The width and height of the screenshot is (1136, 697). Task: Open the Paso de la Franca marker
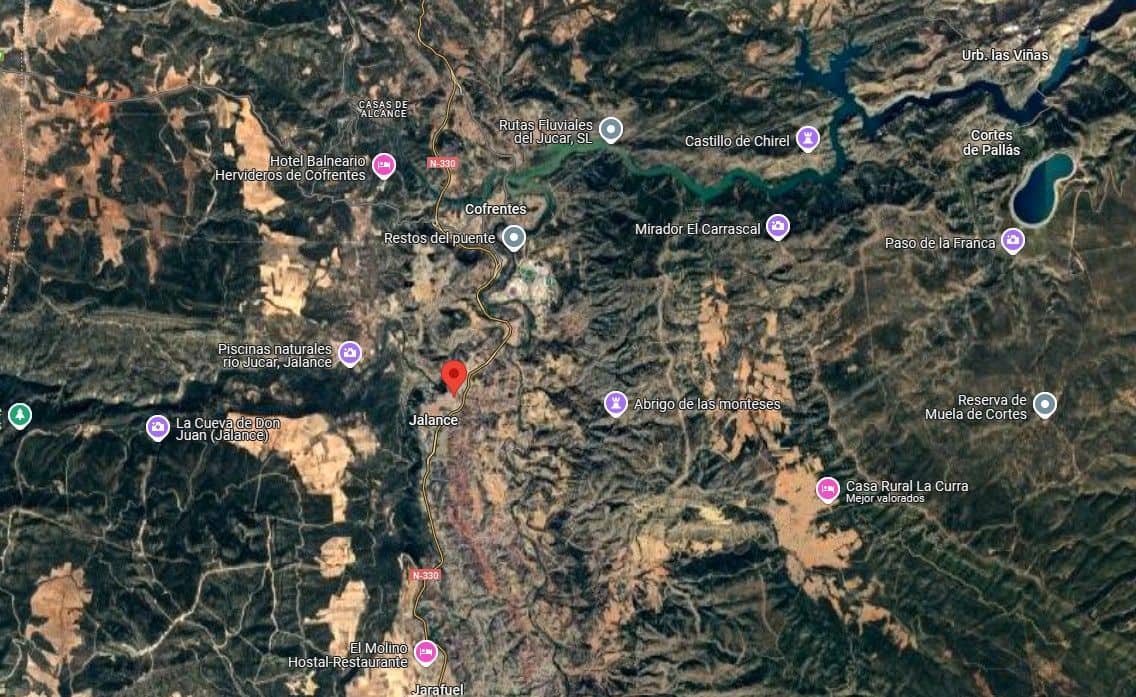click(x=1013, y=240)
